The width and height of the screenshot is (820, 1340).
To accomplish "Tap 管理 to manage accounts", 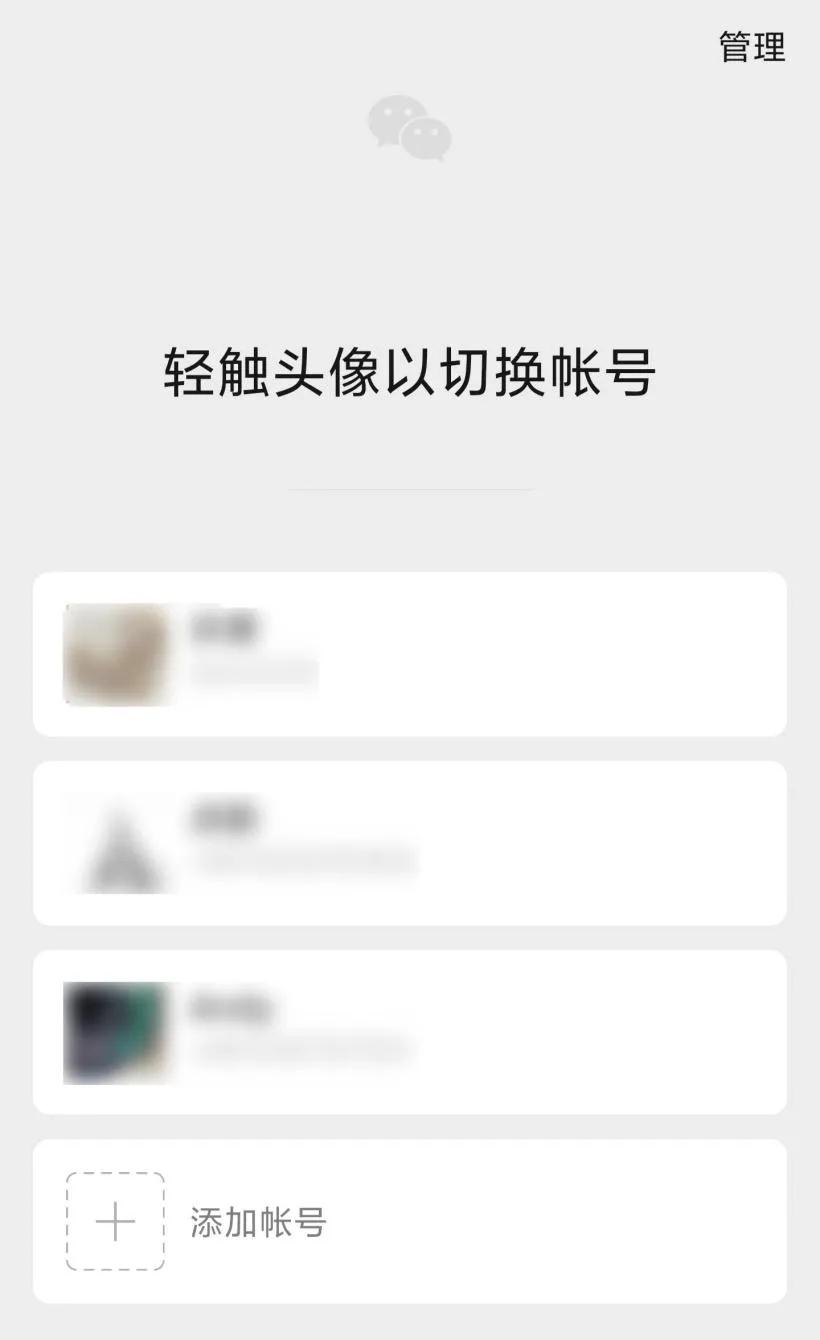I will tap(752, 47).
